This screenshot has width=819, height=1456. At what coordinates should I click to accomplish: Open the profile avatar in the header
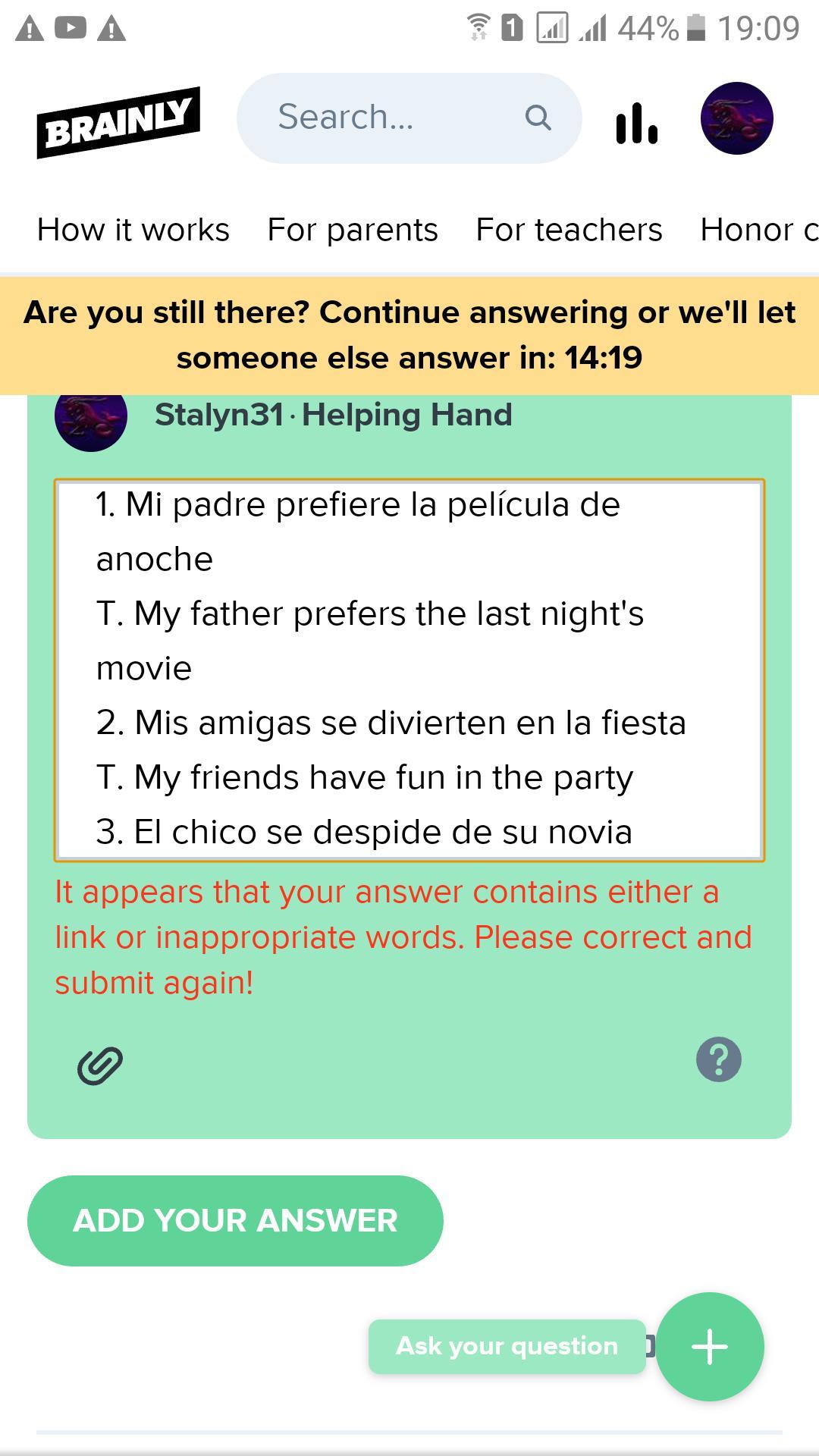736,118
